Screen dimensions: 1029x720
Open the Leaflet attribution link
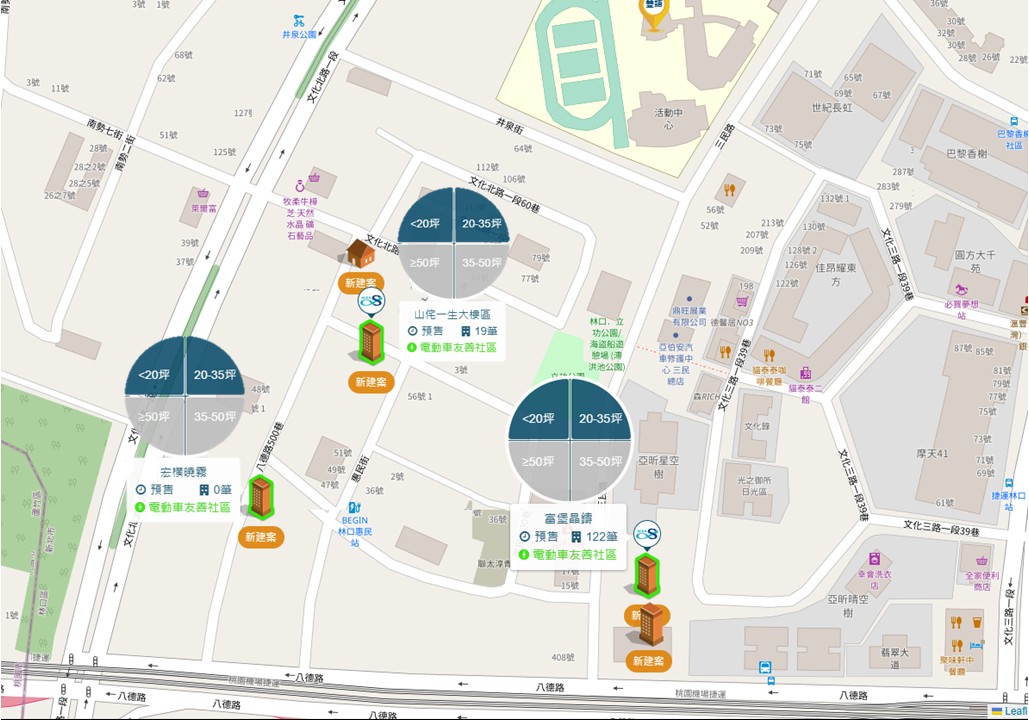(1012, 711)
